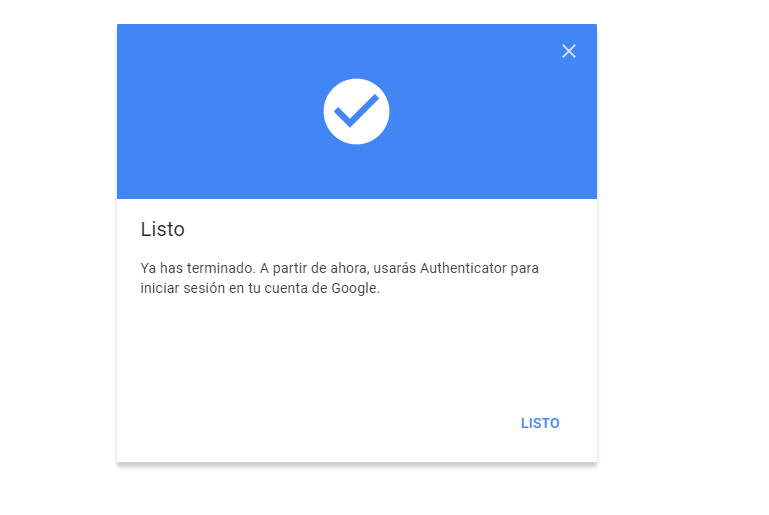
Task: Confirm with the LISTO button
Action: [540, 423]
